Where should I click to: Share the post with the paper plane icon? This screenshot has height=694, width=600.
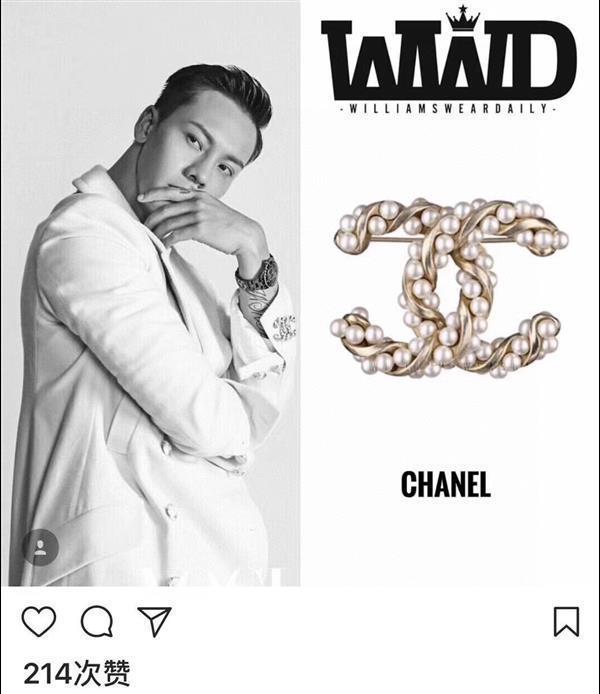154,621
